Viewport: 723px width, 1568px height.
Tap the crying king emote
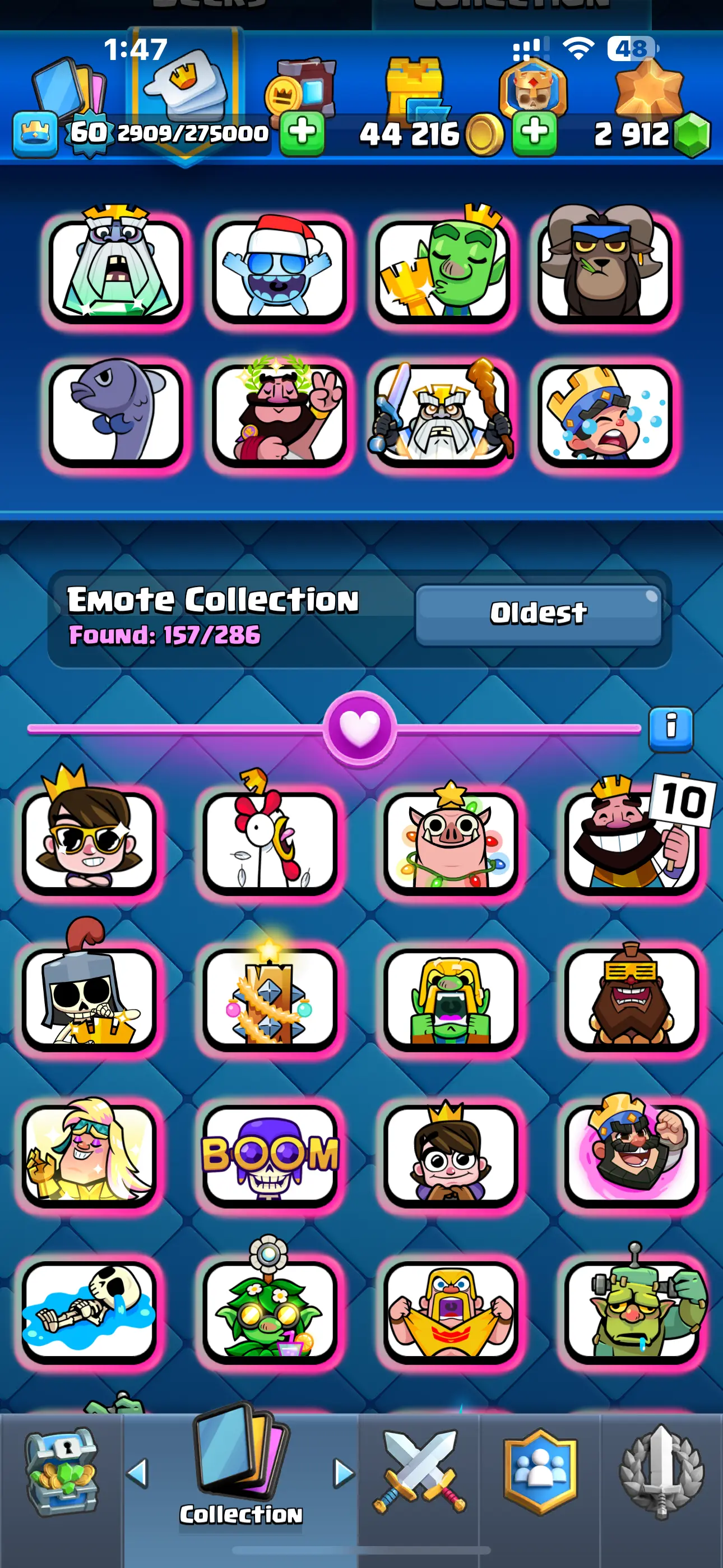point(604,413)
